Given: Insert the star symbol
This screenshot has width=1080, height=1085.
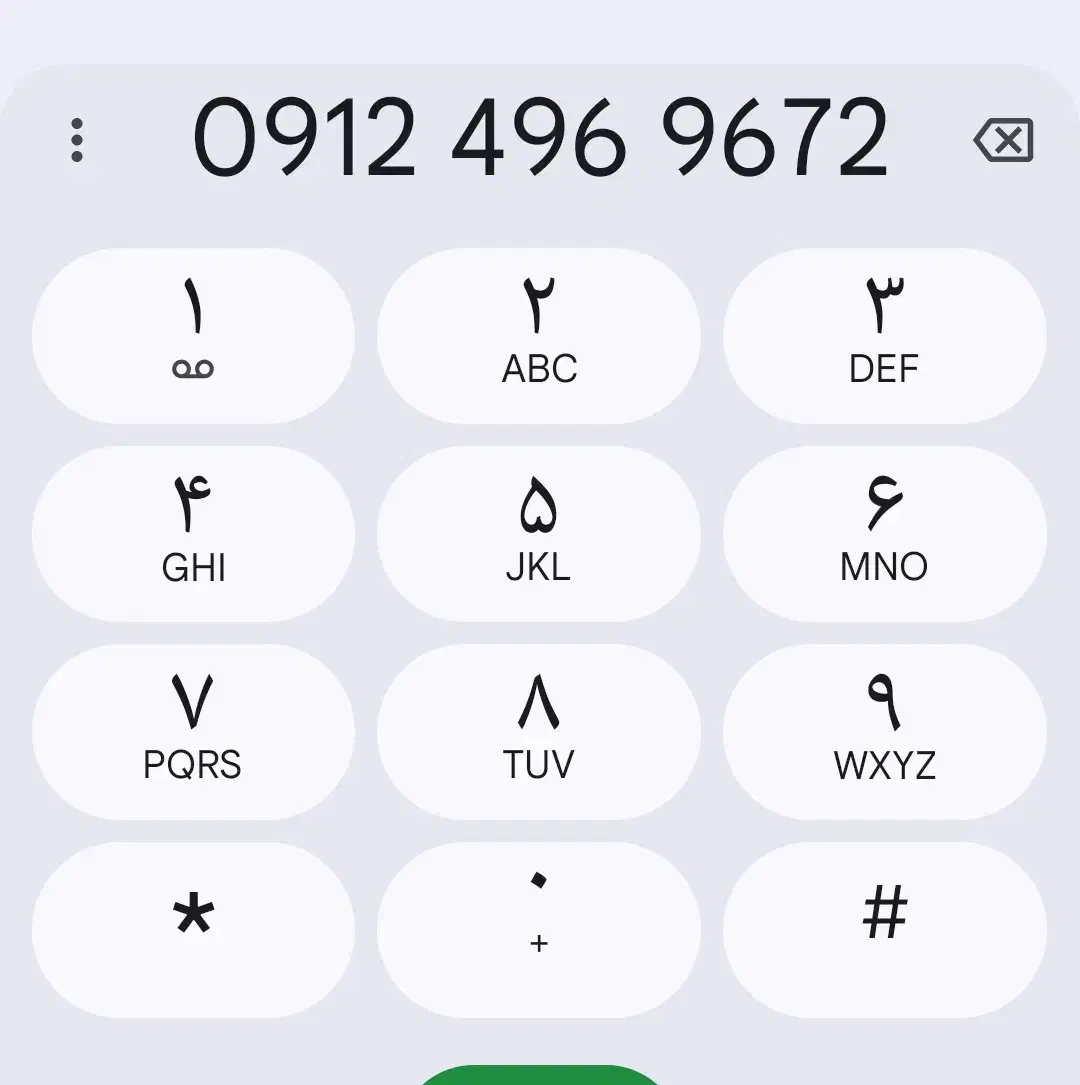Looking at the screenshot, I should click(x=193, y=930).
